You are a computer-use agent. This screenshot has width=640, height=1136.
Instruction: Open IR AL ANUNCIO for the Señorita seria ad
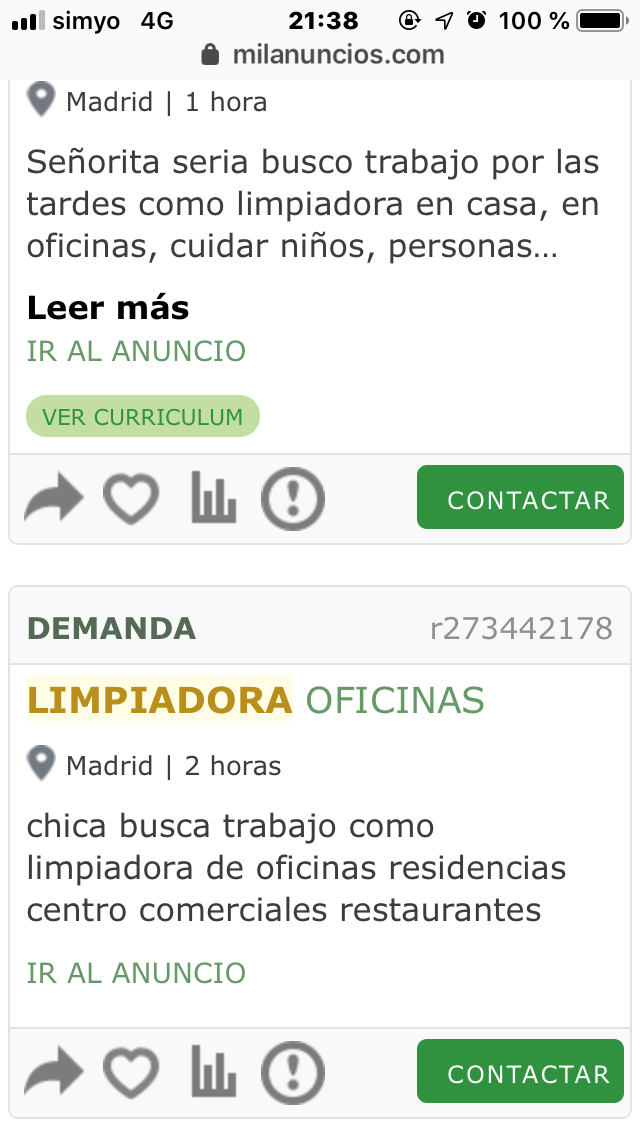coord(136,352)
